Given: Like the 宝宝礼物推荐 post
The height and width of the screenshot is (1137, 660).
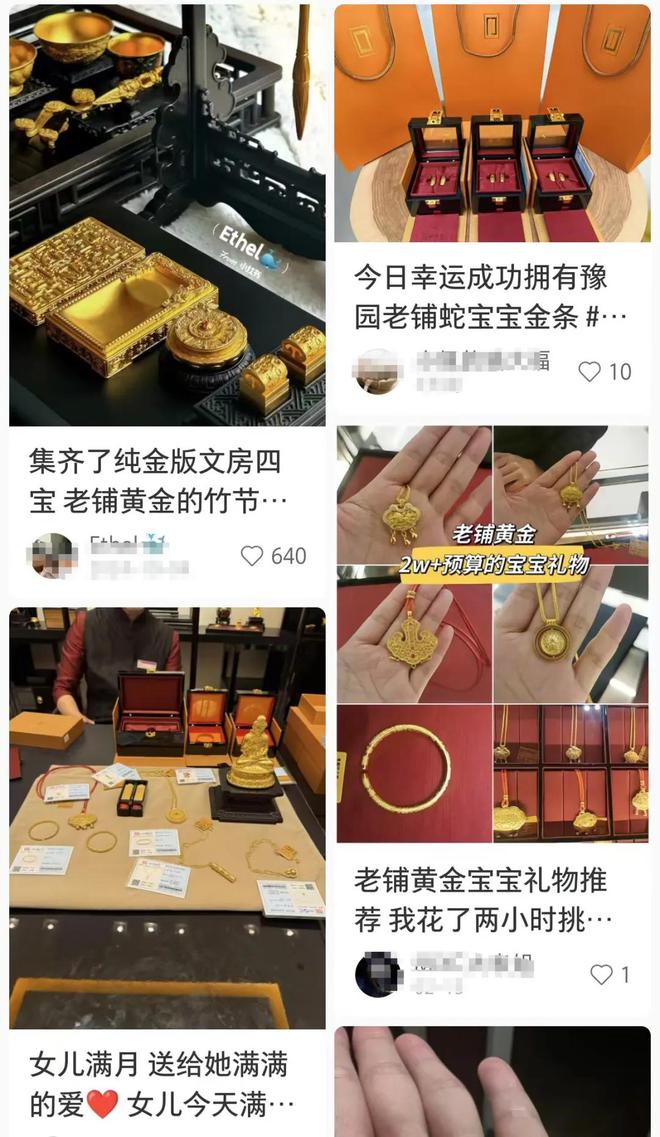Looking at the screenshot, I should tap(600, 974).
